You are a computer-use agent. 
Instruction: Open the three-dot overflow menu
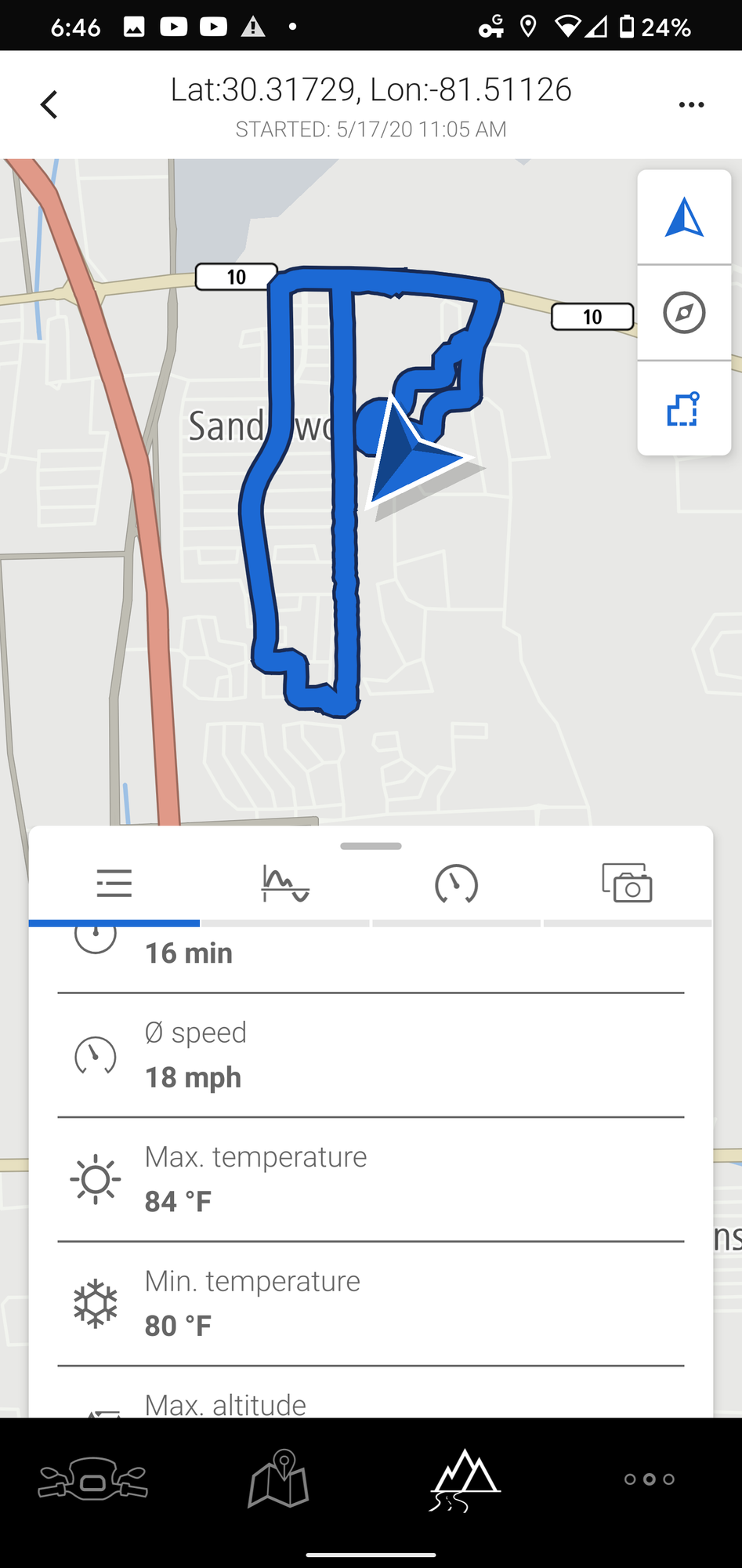691,104
